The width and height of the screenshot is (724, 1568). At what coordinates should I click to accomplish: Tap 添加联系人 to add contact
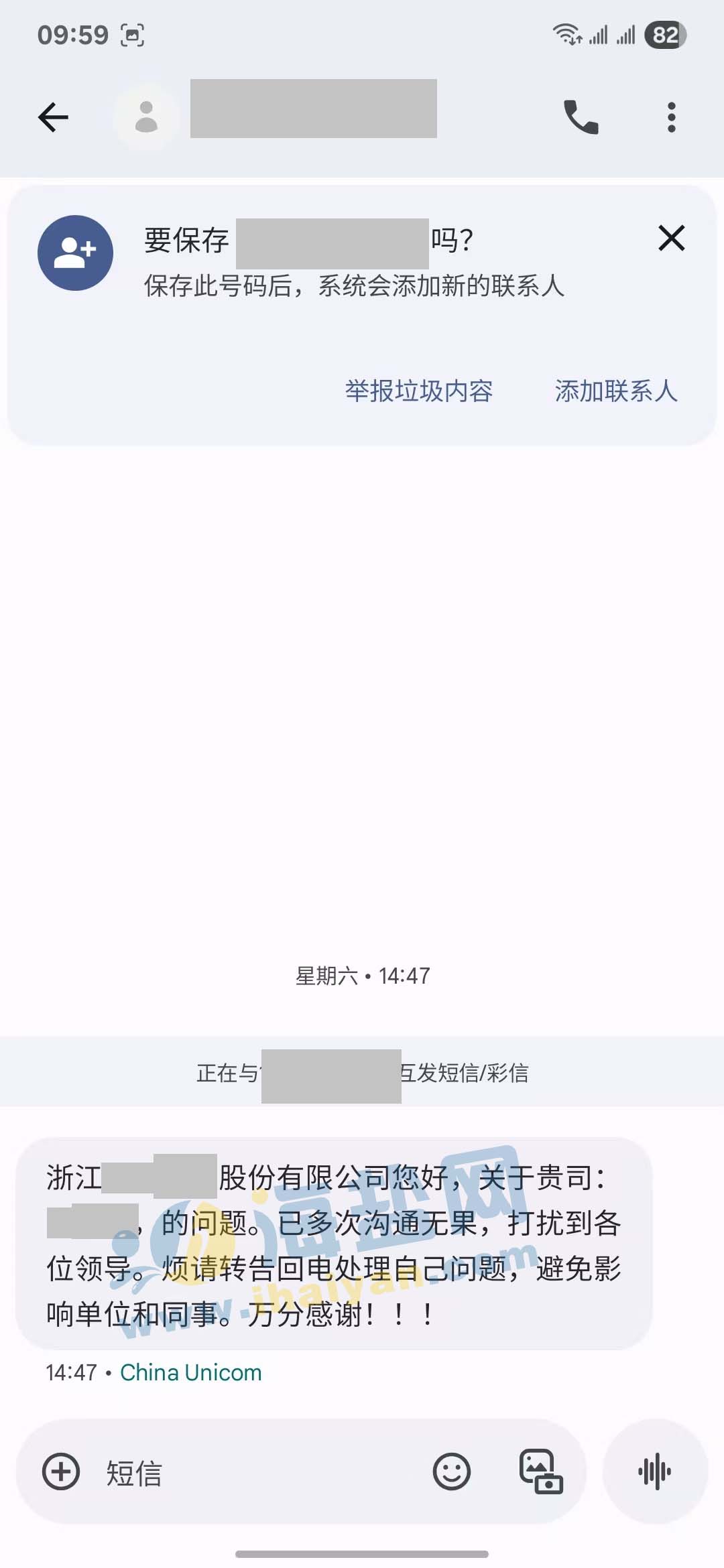tap(615, 391)
